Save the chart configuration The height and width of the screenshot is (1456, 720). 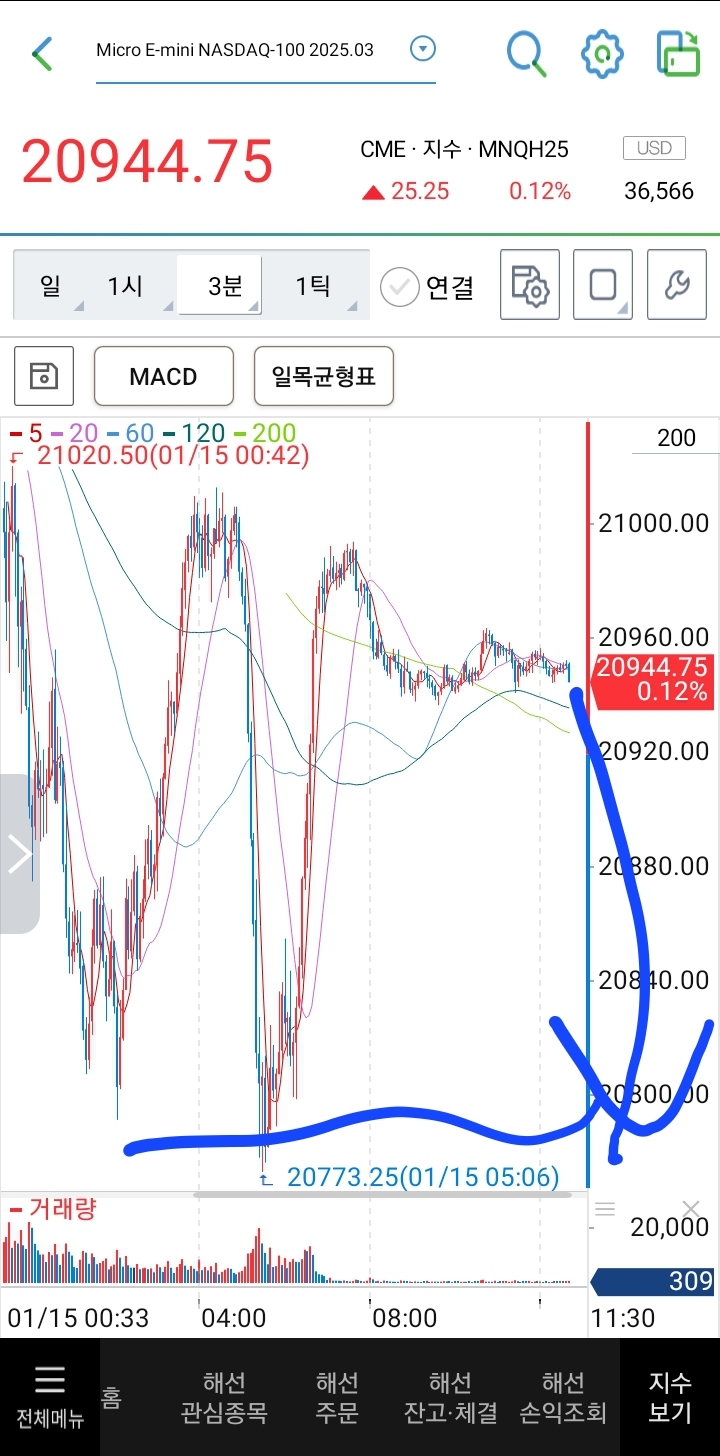coord(44,376)
